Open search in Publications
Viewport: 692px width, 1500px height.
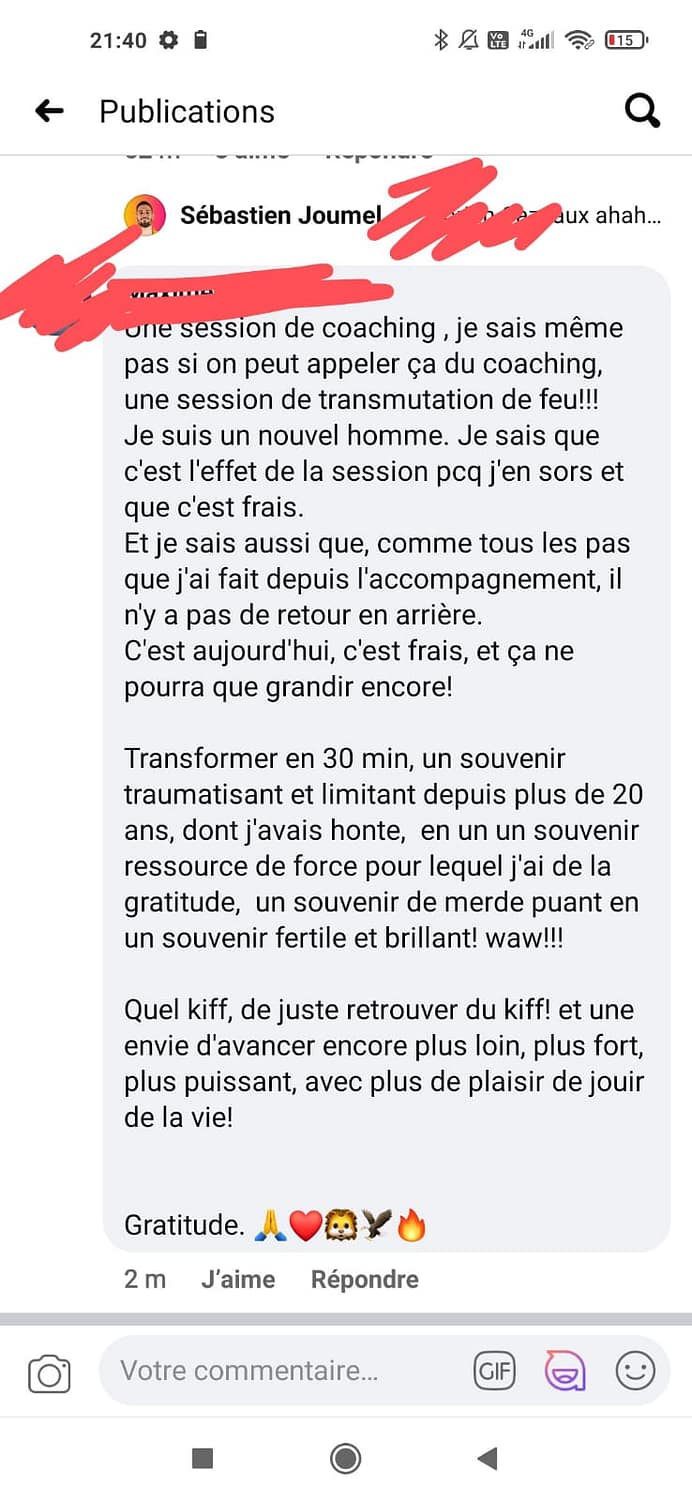(x=642, y=111)
